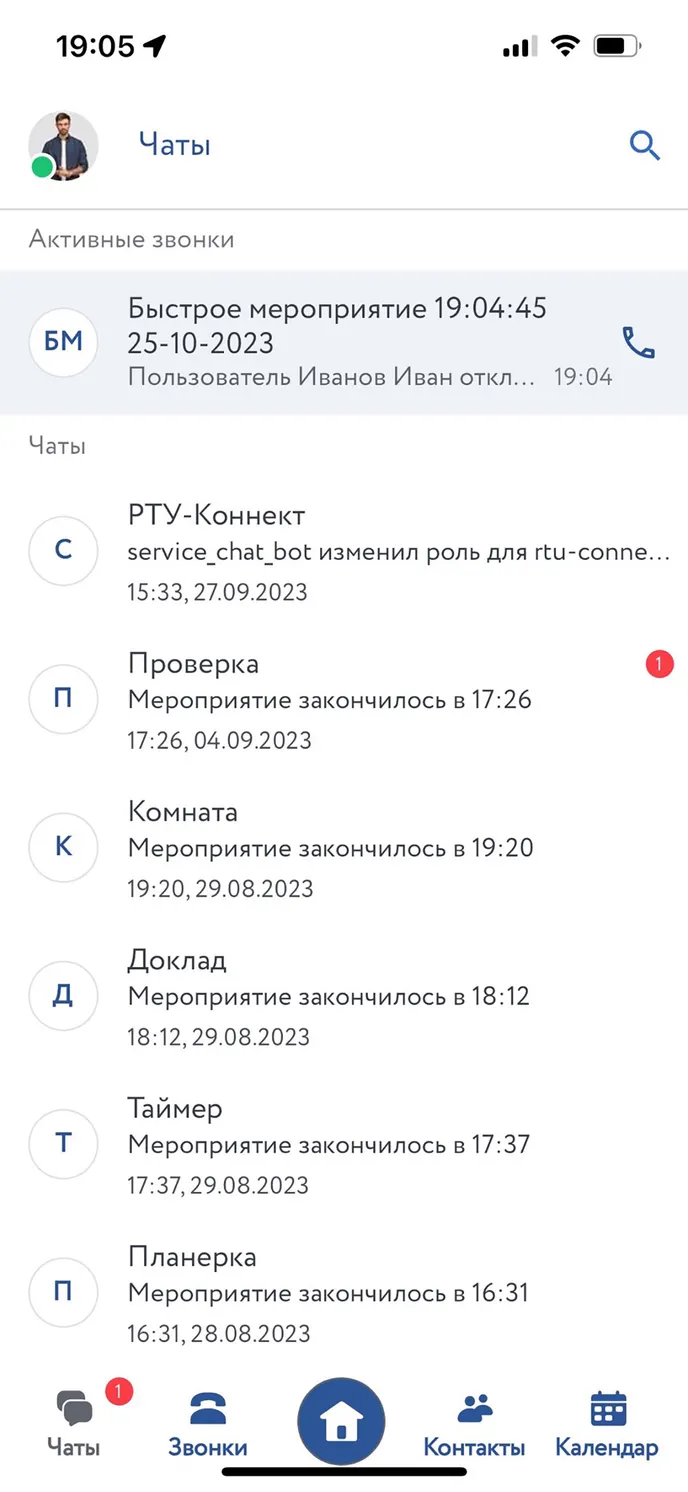Open the Доклад chat

[x=344, y=996]
